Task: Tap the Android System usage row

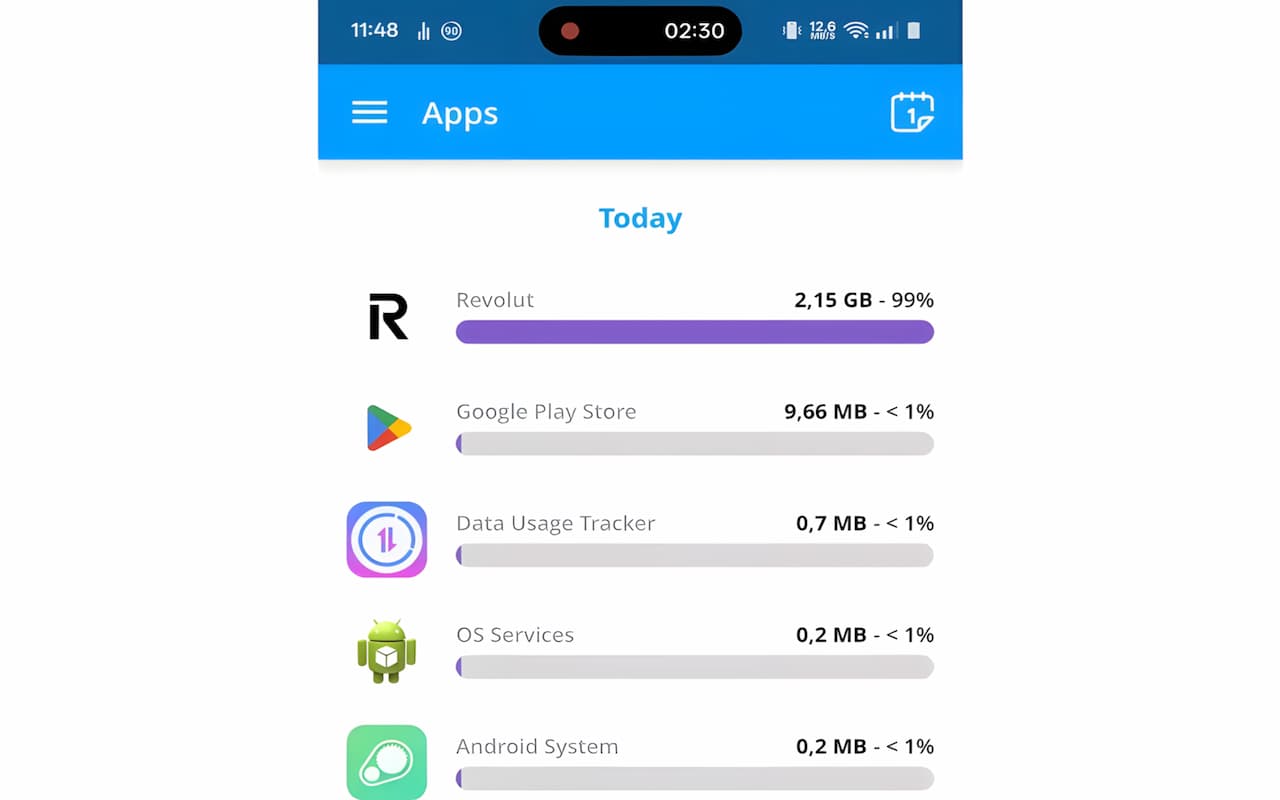Action: [640, 763]
